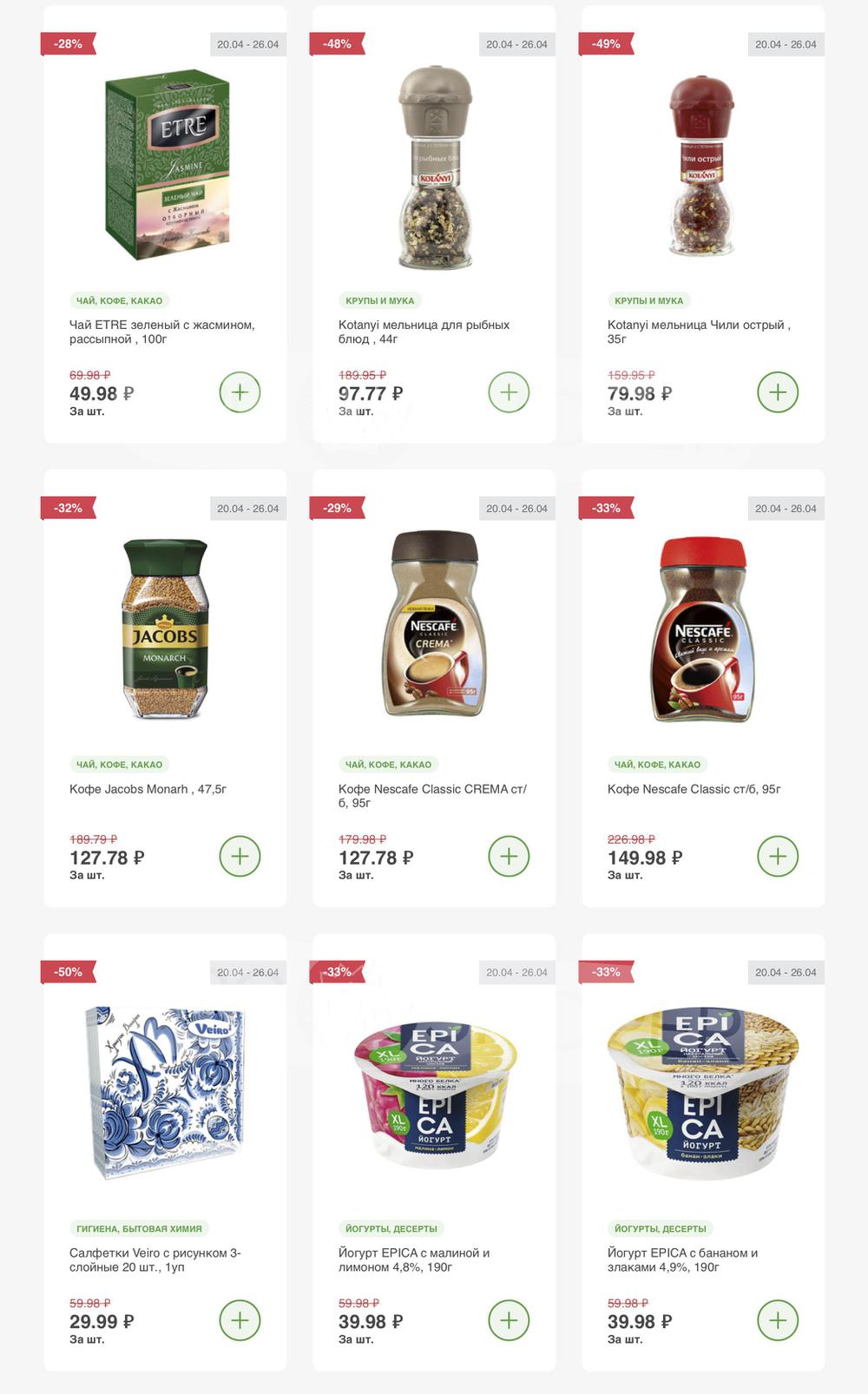868x1394 pixels.
Task: Open EPICA малина и лимон yogurt page
Action: tap(414, 1260)
